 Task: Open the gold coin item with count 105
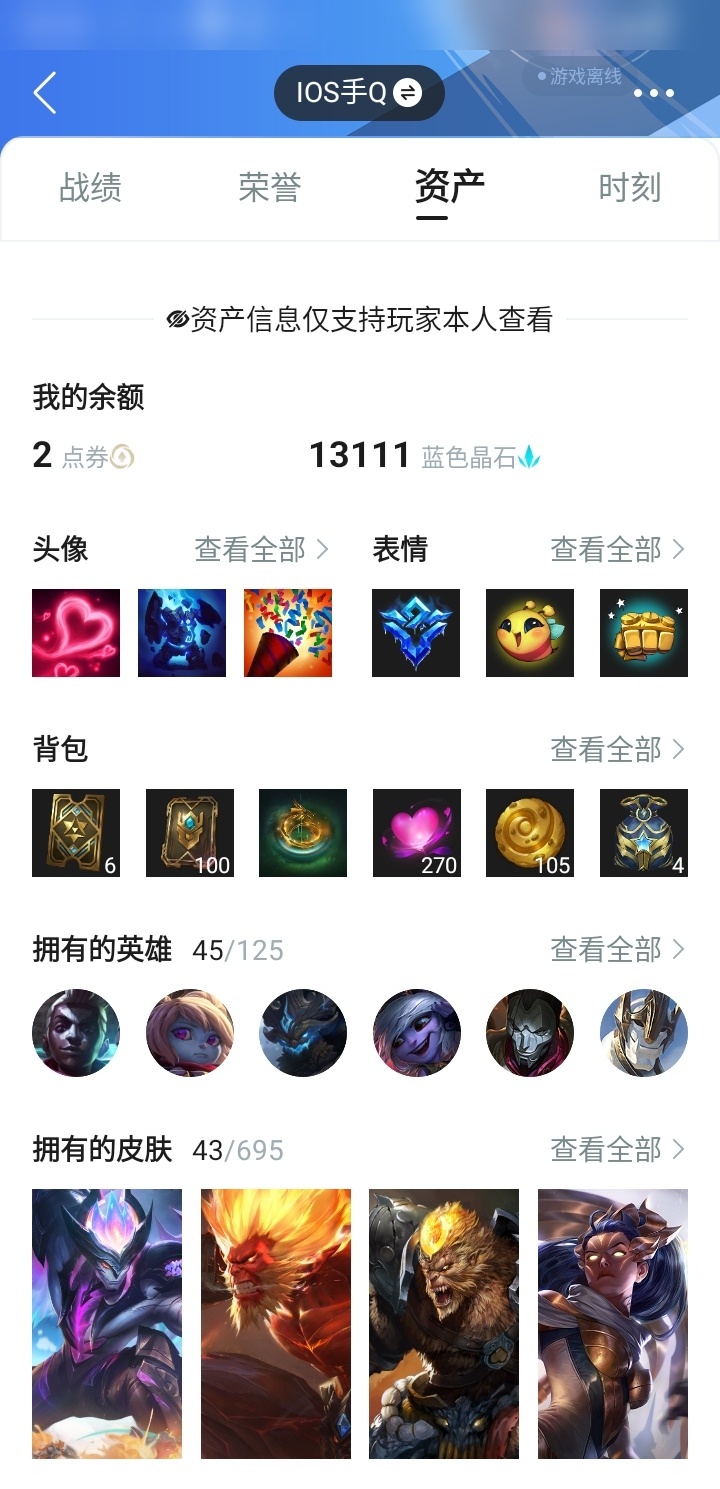[x=530, y=833]
